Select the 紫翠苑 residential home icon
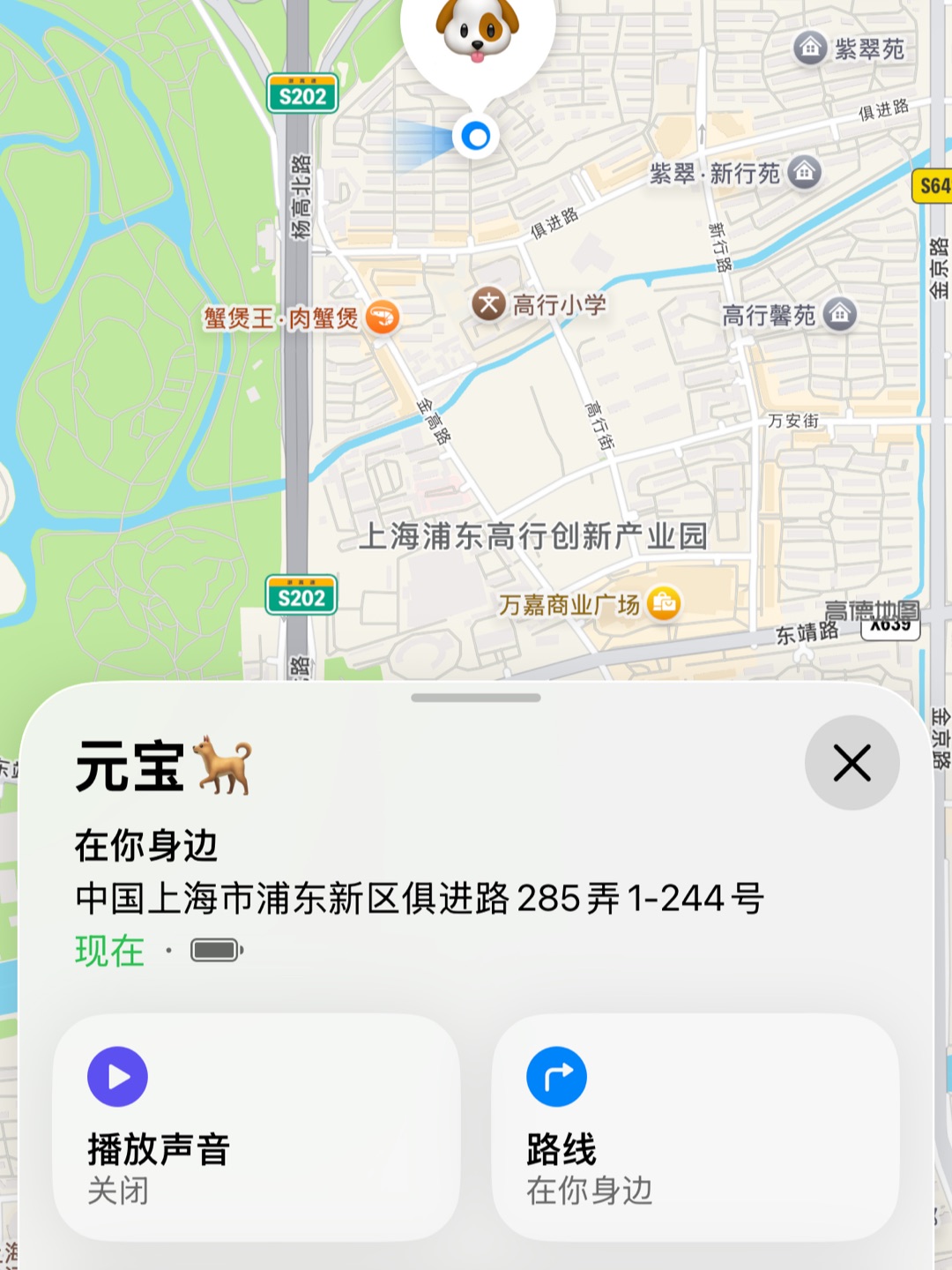The width and height of the screenshot is (952, 1270). click(807, 50)
